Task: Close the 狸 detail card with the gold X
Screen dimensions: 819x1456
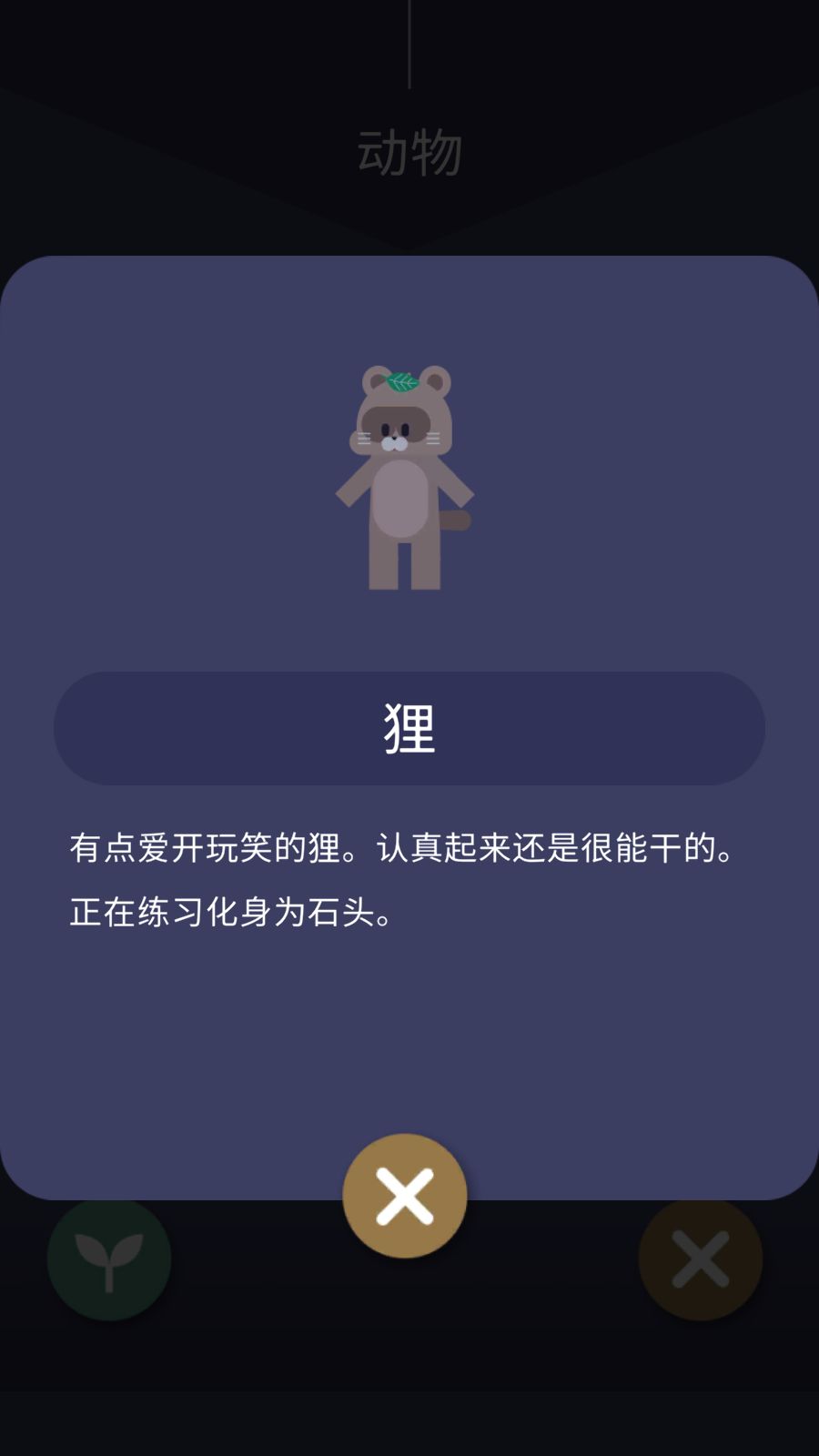Action: coord(406,1194)
